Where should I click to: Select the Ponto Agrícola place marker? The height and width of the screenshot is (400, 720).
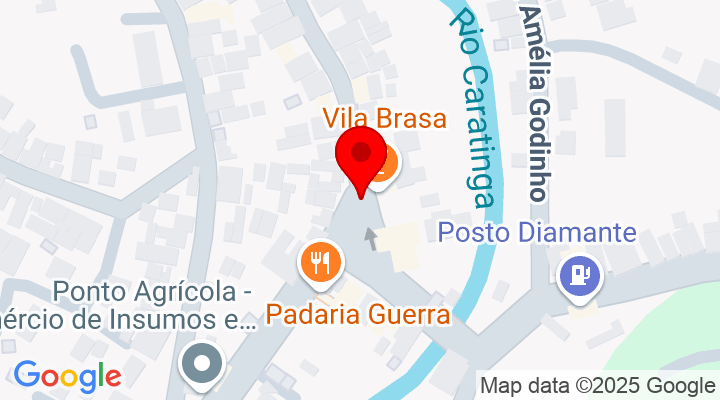pyautogui.click(x=201, y=362)
